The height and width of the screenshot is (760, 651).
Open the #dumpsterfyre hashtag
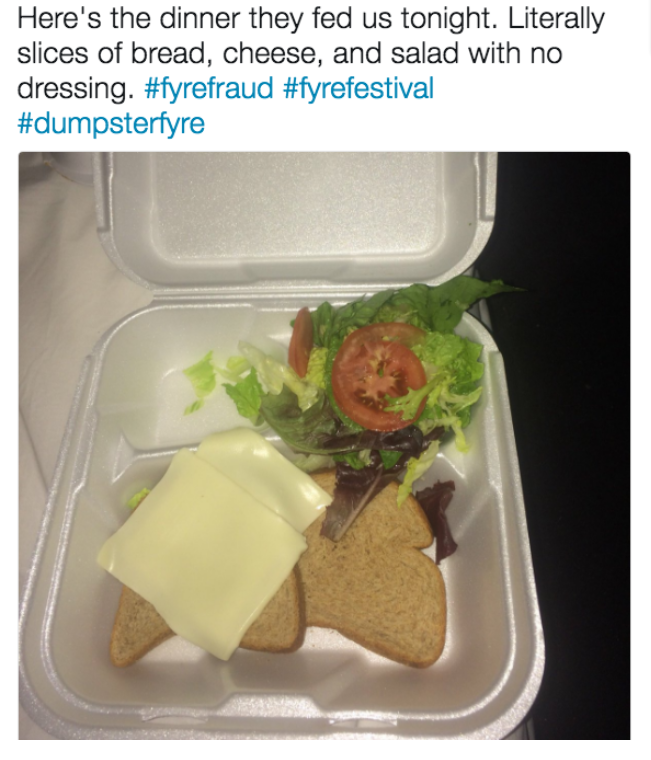click(x=111, y=126)
